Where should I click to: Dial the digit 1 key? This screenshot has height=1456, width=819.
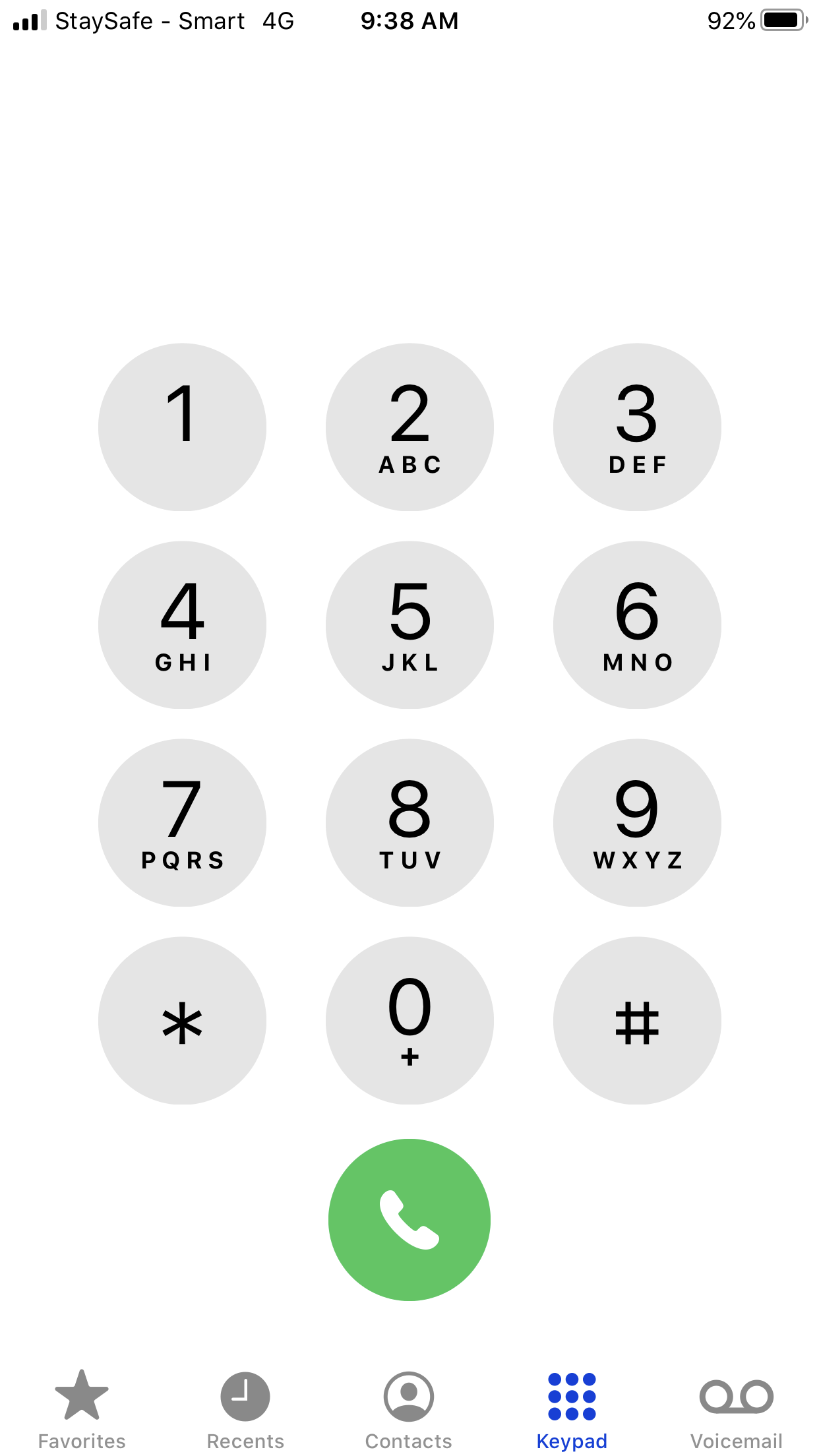click(x=182, y=427)
